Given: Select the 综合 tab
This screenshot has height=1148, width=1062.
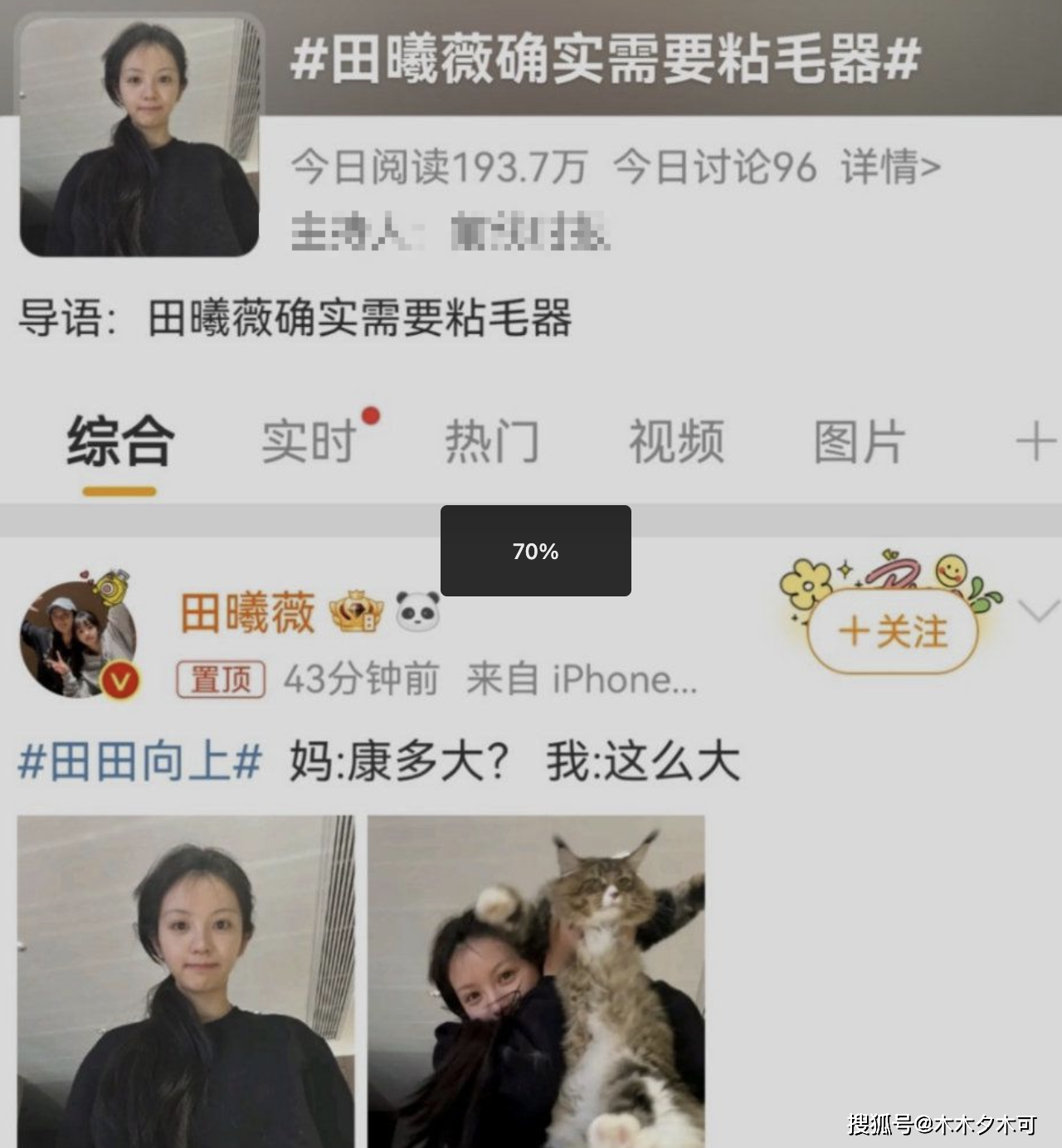Looking at the screenshot, I should [x=120, y=441].
